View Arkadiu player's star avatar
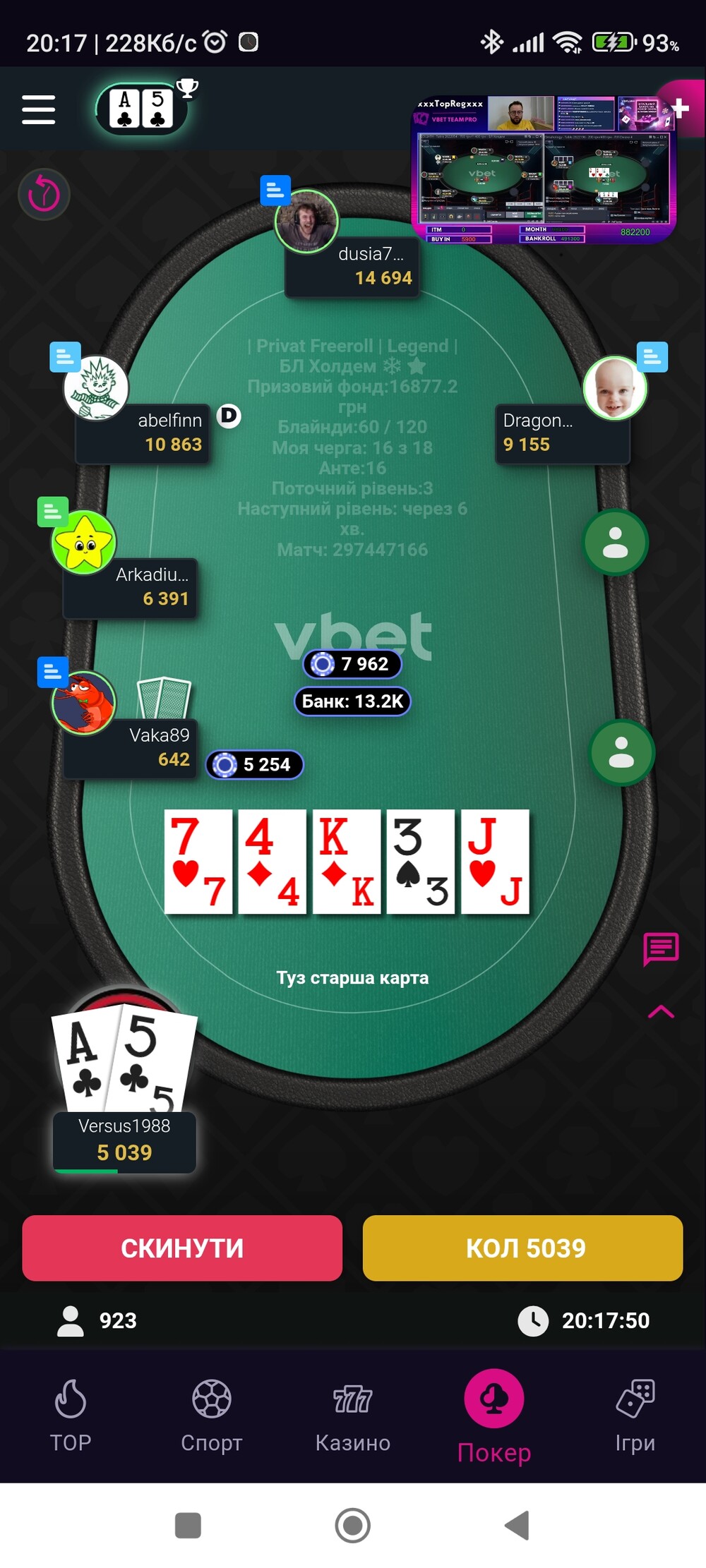 pos(84,542)
